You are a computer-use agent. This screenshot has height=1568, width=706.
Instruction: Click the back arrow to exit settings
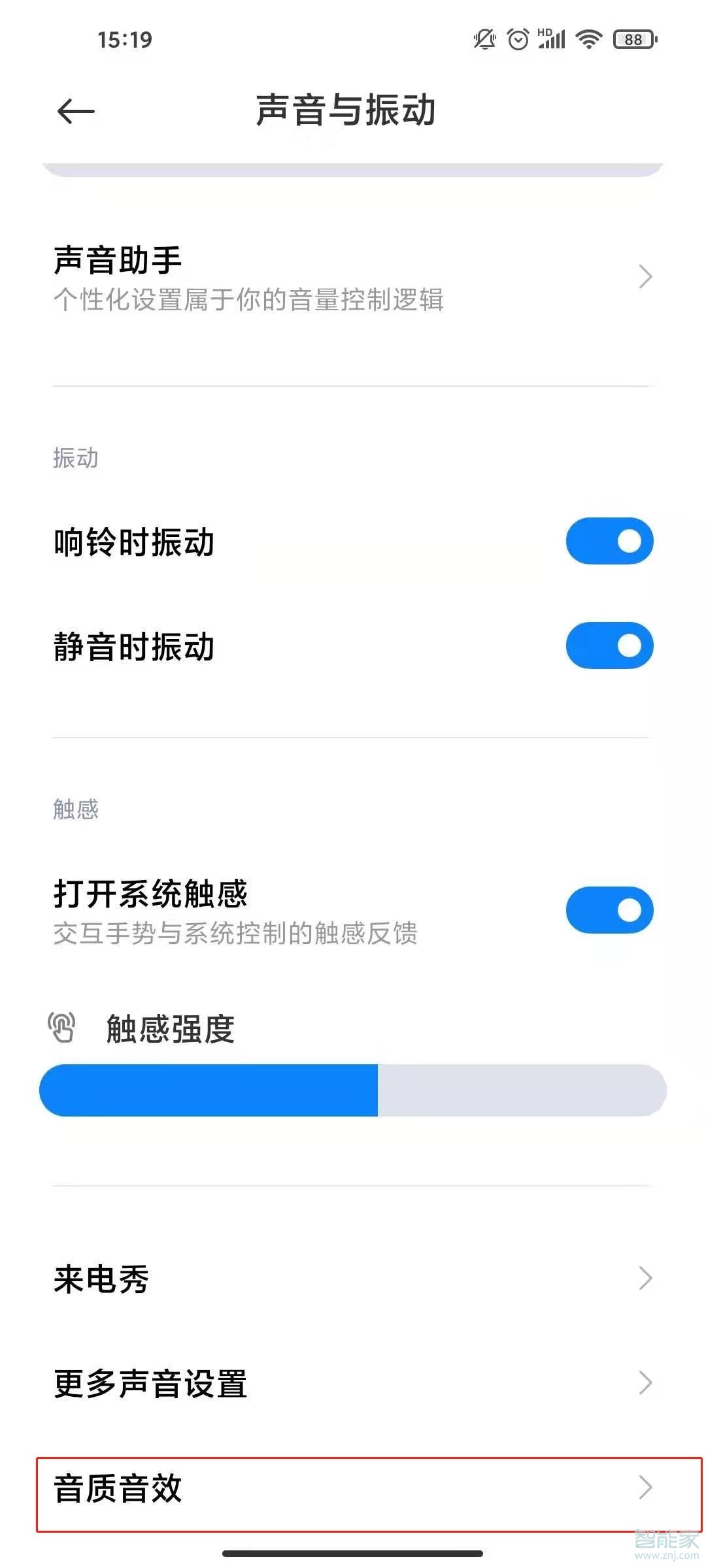74,111
